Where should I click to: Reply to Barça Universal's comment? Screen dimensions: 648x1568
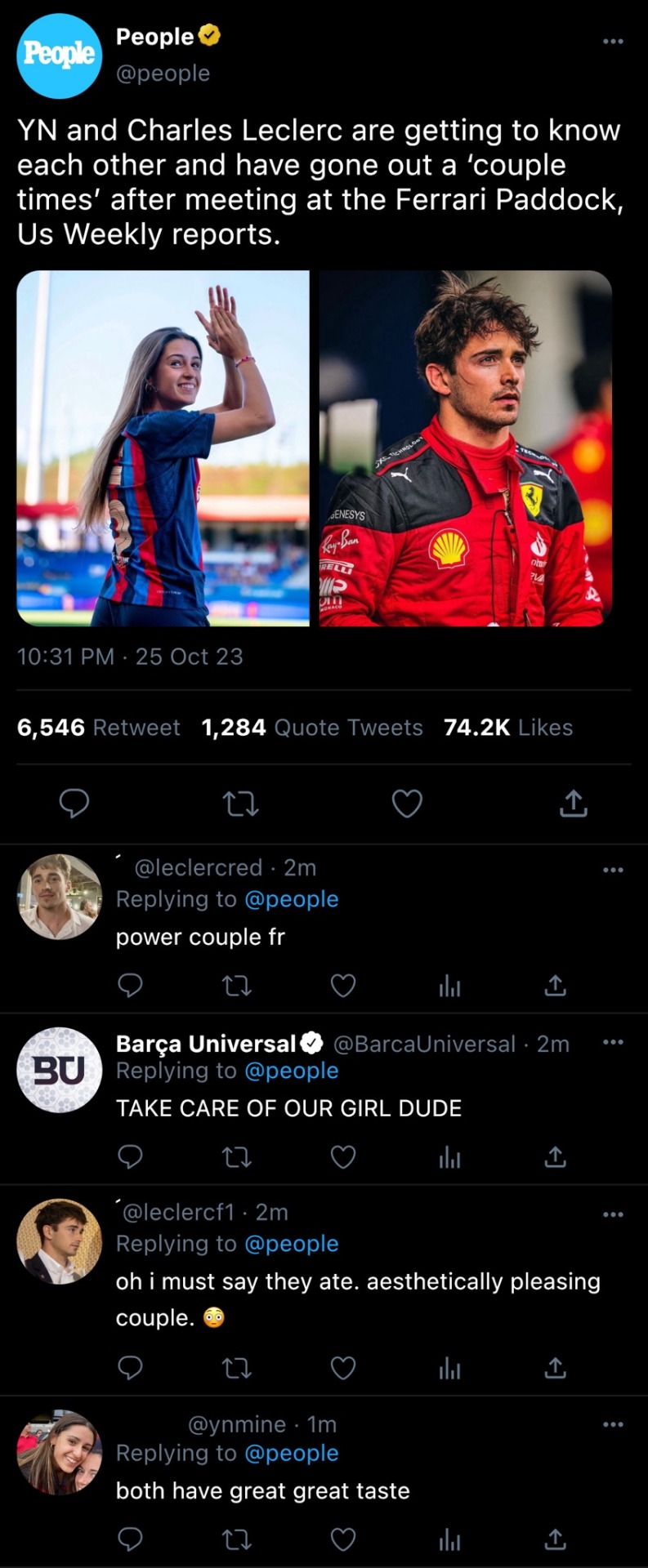[131, 1156]
